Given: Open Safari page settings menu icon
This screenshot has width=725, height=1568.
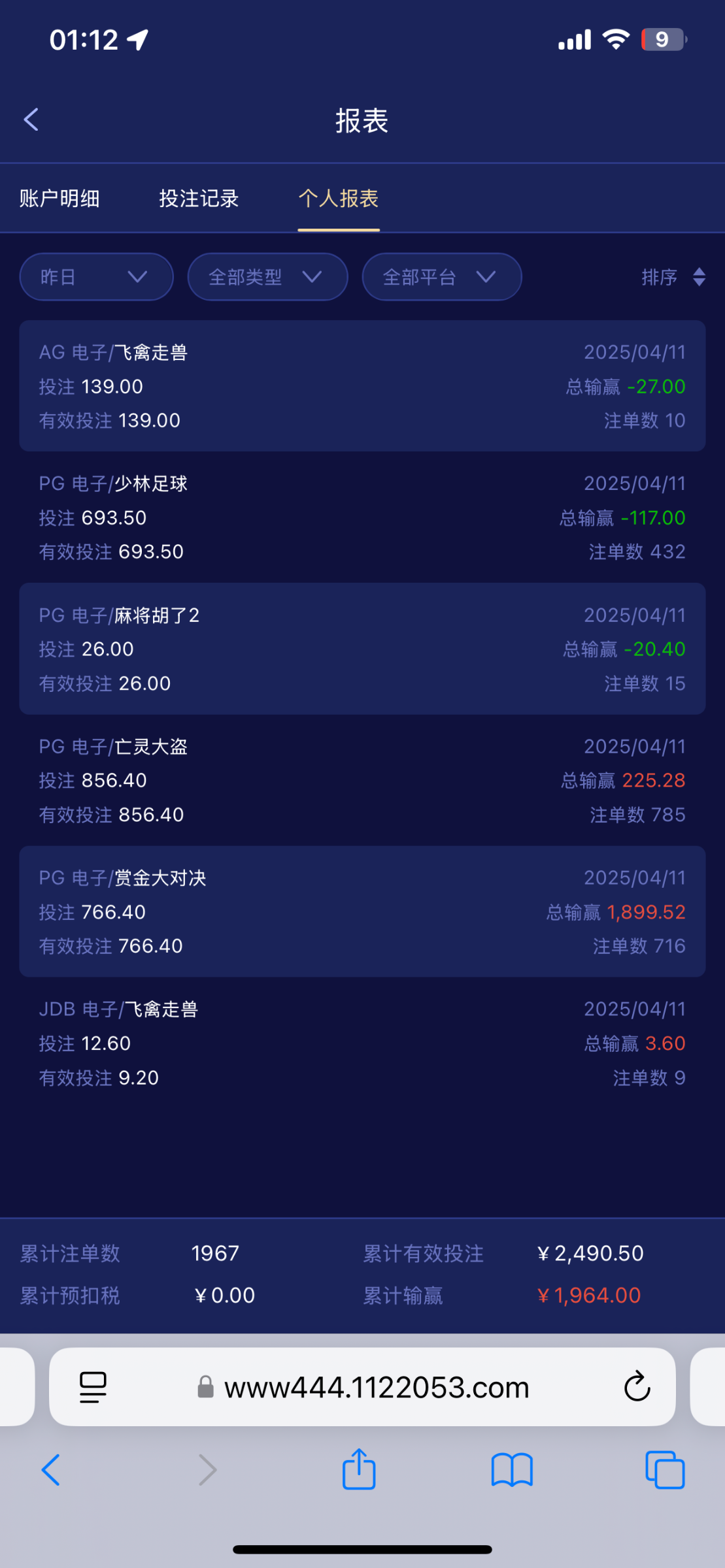Looking at the screenshot, I should coord(93,1387).
